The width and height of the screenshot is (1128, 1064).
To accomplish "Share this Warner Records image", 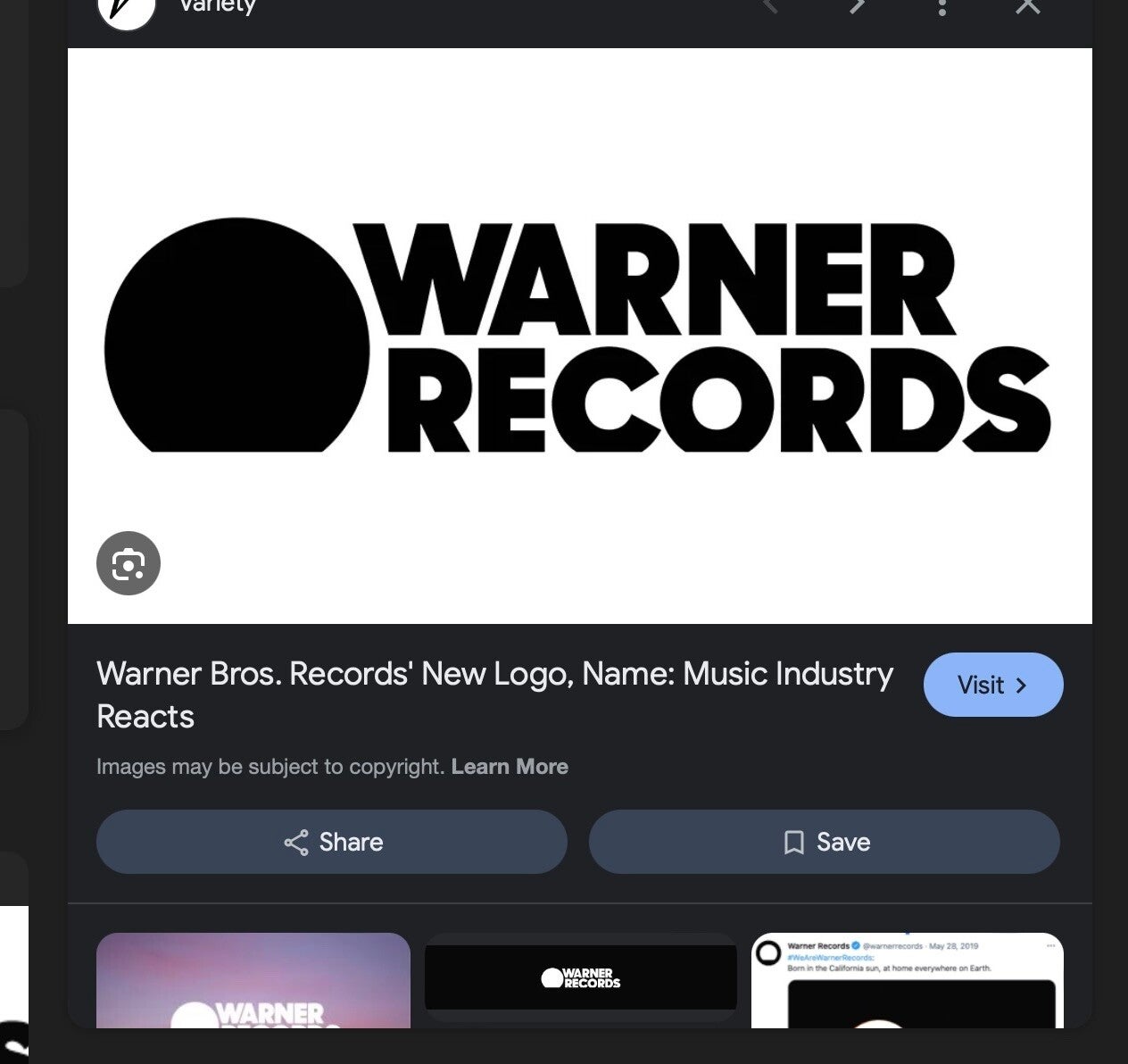I will (x=331, y=842).
